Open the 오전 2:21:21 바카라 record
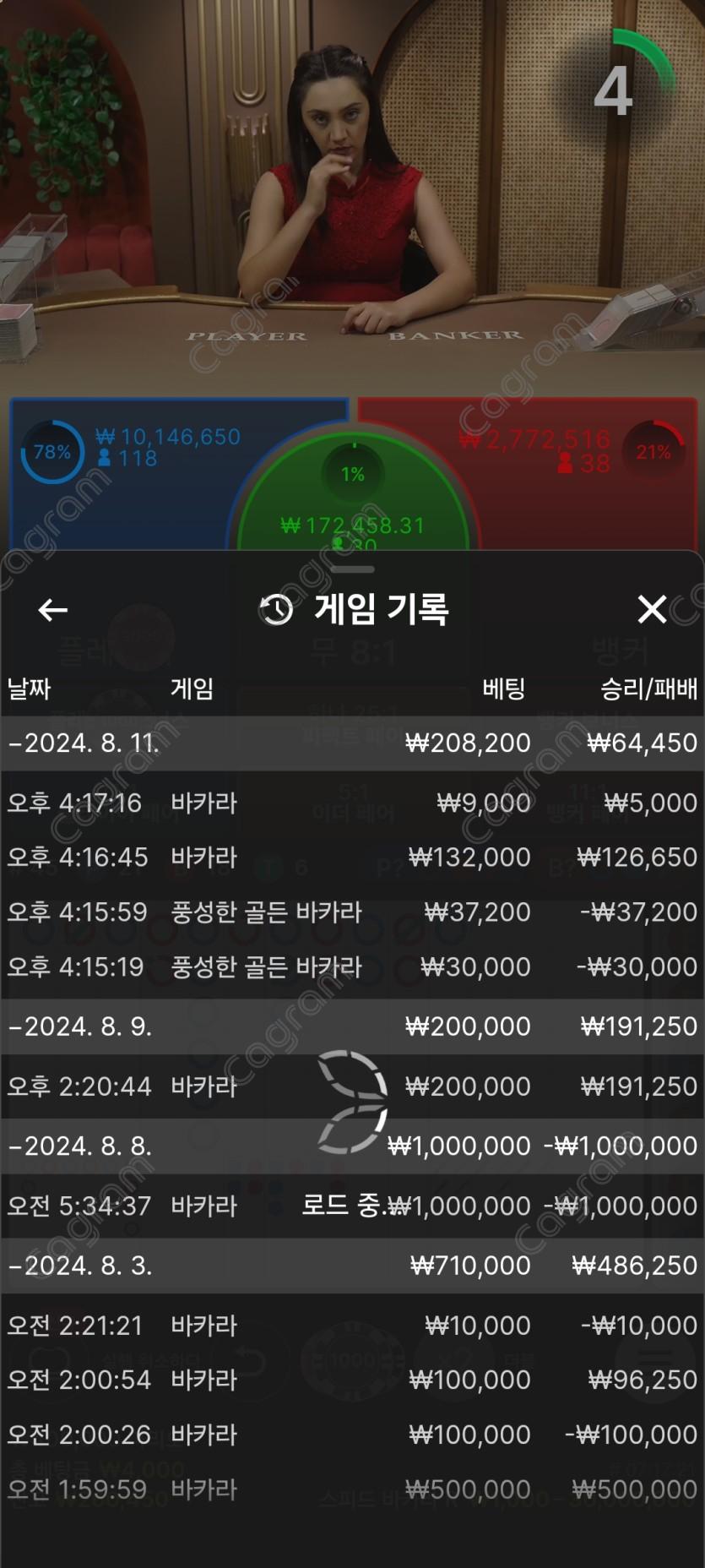Screen dimensions: 705x1568 point(352,1326)
